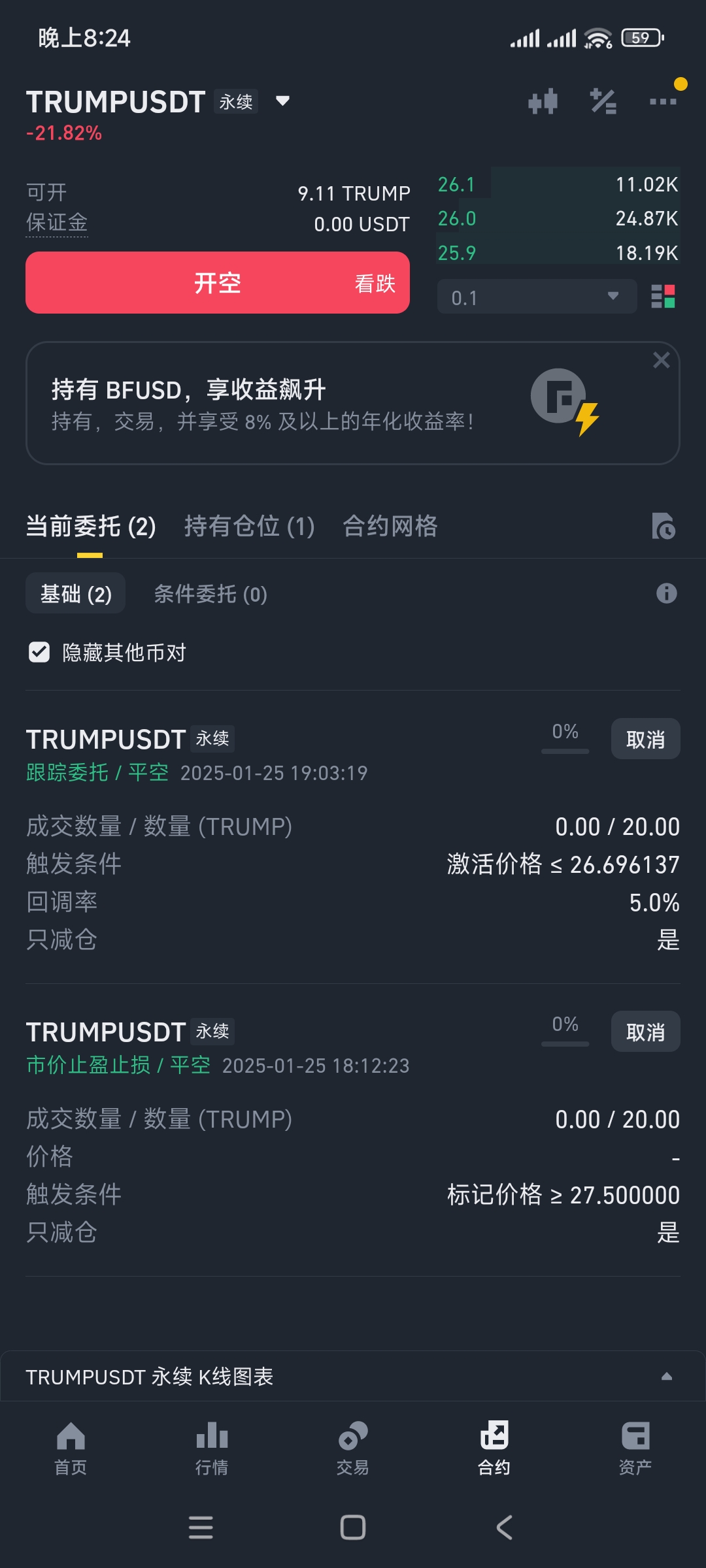Select the 条件委托 (0) sub-tab
Image resolution: width=706 pixels, height=1568 pixels.
coord(210,594)
